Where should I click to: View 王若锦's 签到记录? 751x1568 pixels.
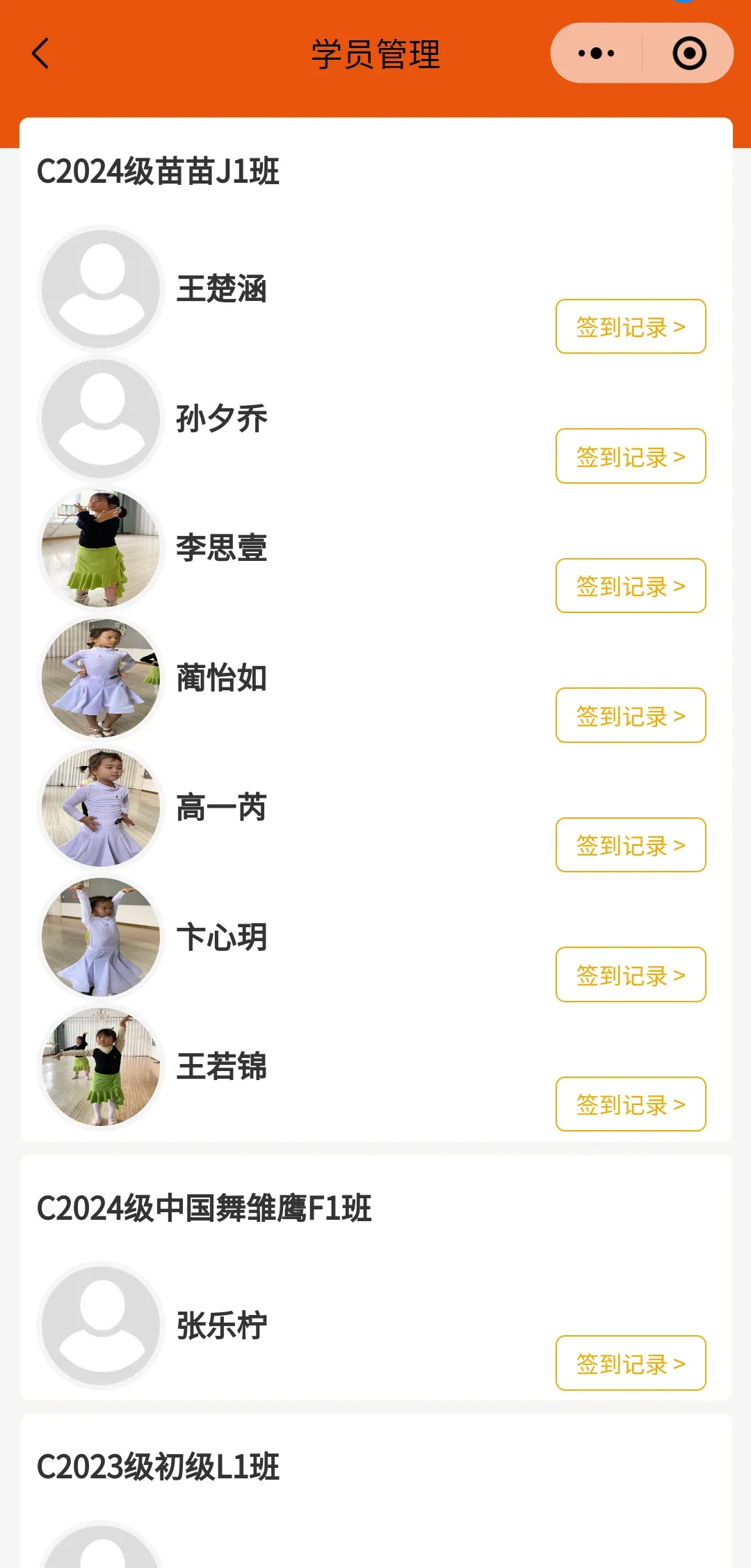[630, 1104]
